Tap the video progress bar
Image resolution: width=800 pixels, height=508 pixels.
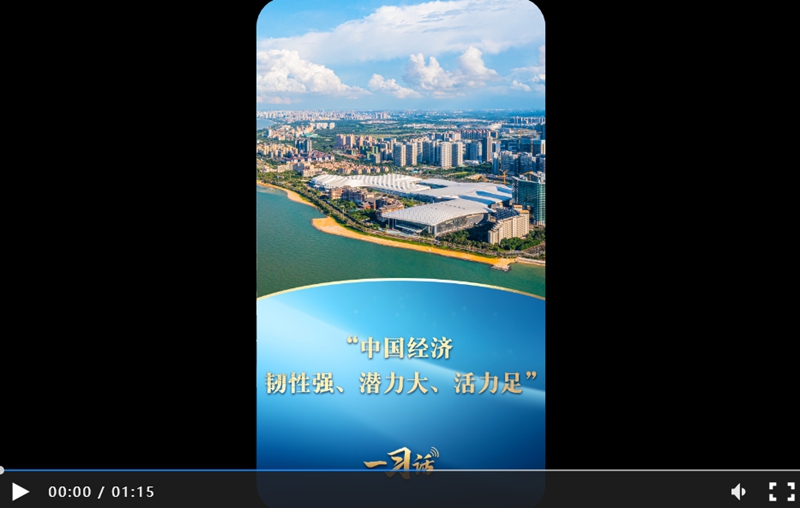400,470
